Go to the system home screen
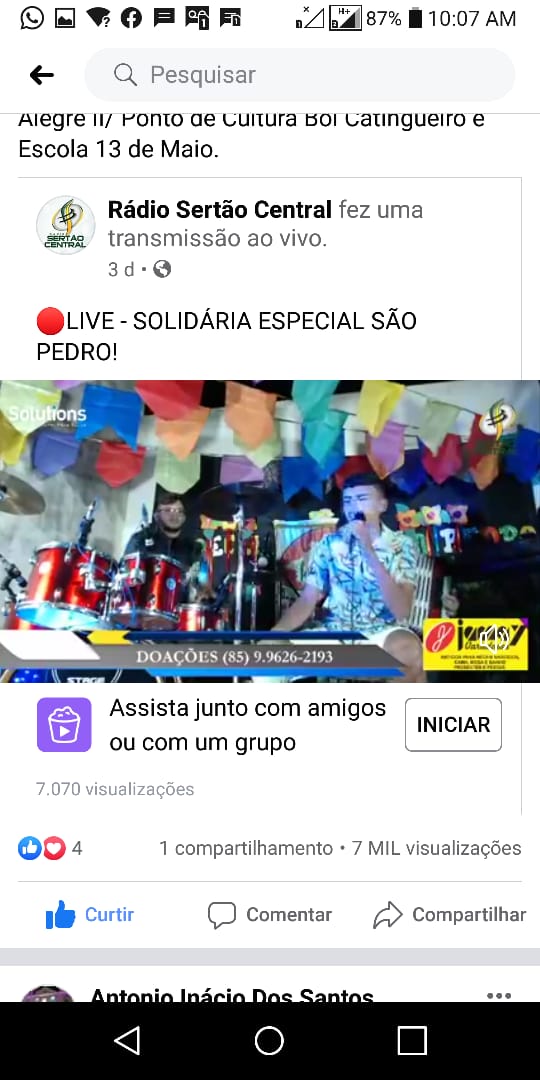540x1080 pixels. click(x=269, y=1040)
